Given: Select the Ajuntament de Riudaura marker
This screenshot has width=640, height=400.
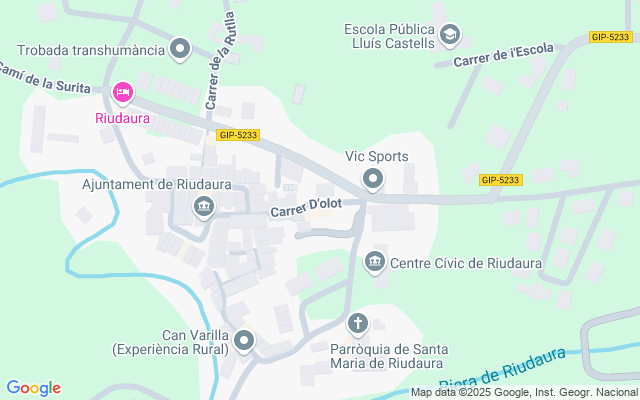Looking at the screenshot, I should tap(204, 207).
